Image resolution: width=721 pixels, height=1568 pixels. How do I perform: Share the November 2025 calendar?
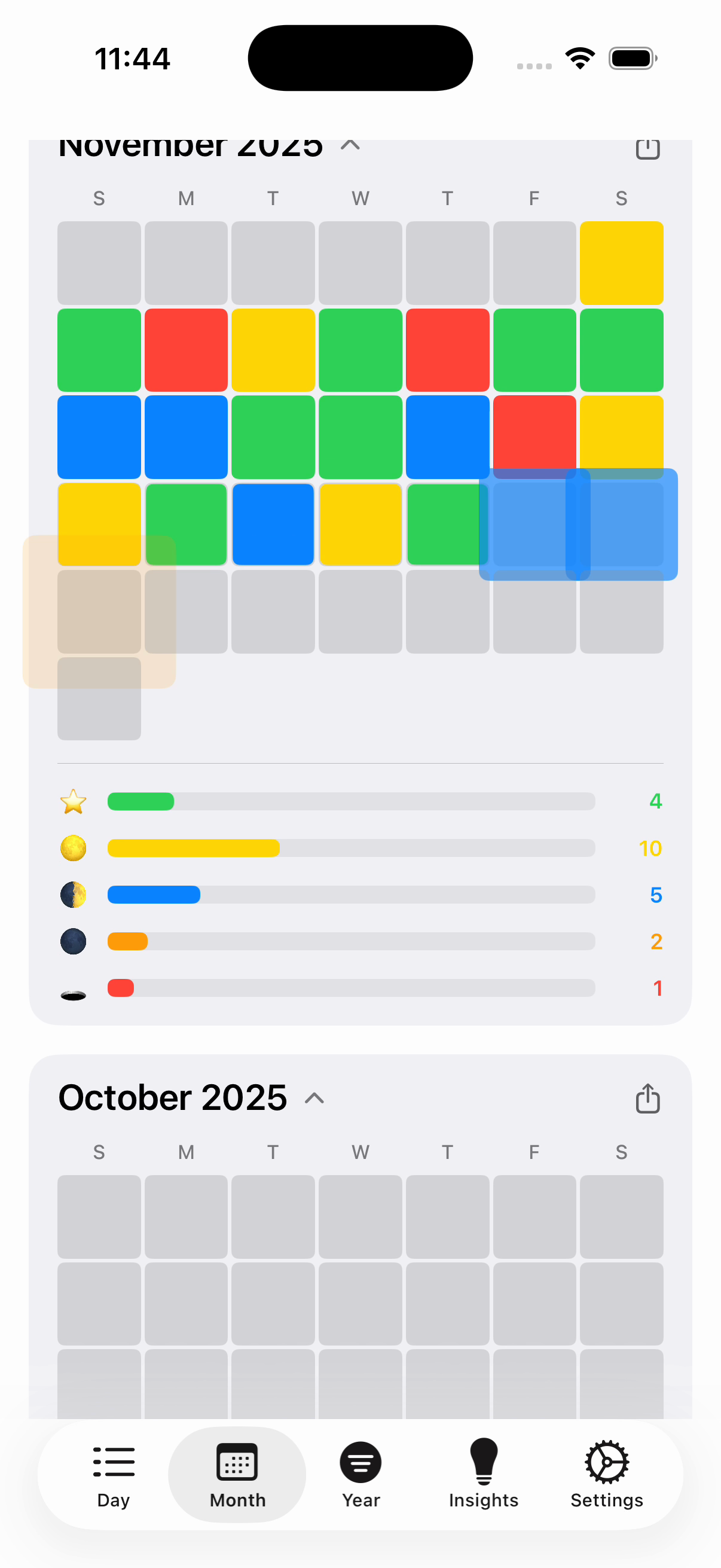(x=647, y=148)
